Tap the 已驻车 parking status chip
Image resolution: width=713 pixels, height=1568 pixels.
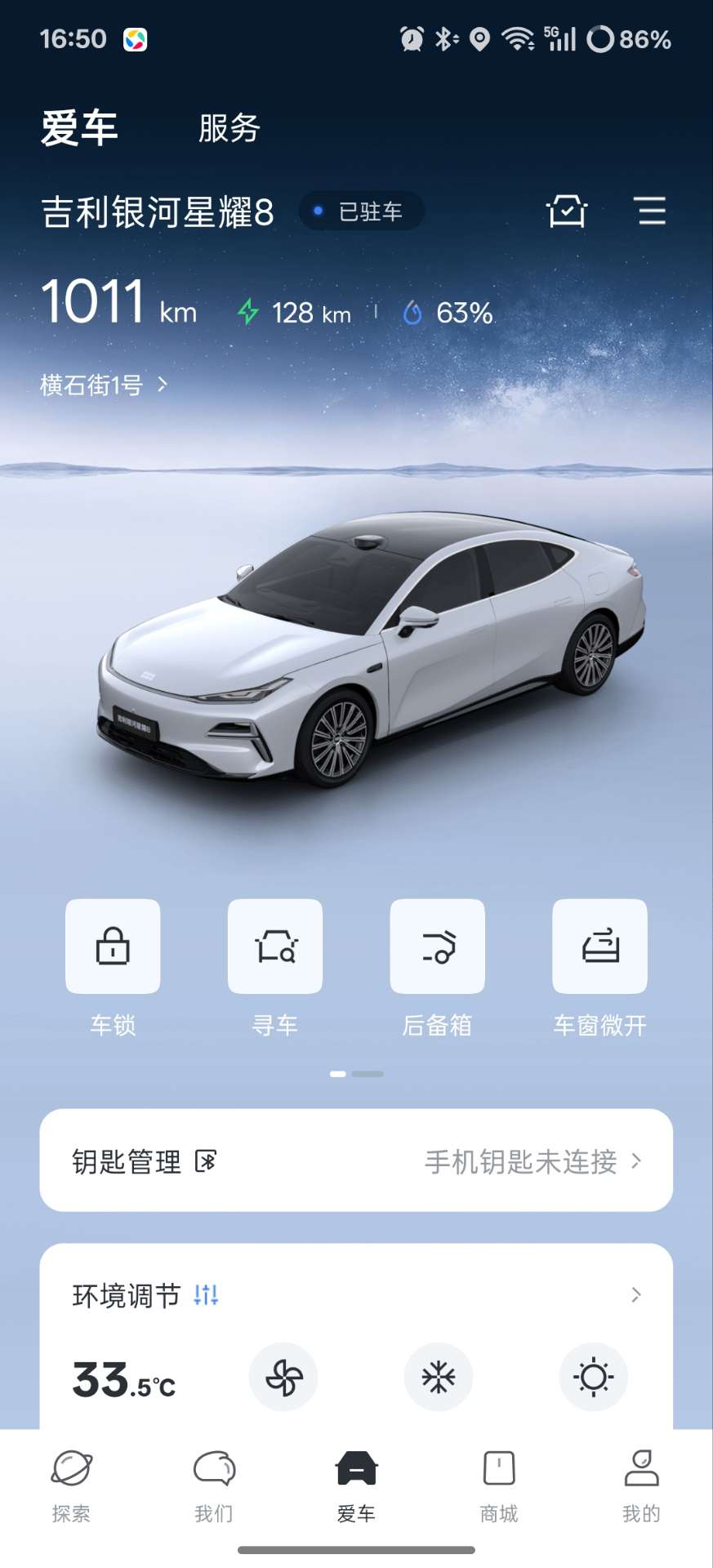click(x=362, y=212)
